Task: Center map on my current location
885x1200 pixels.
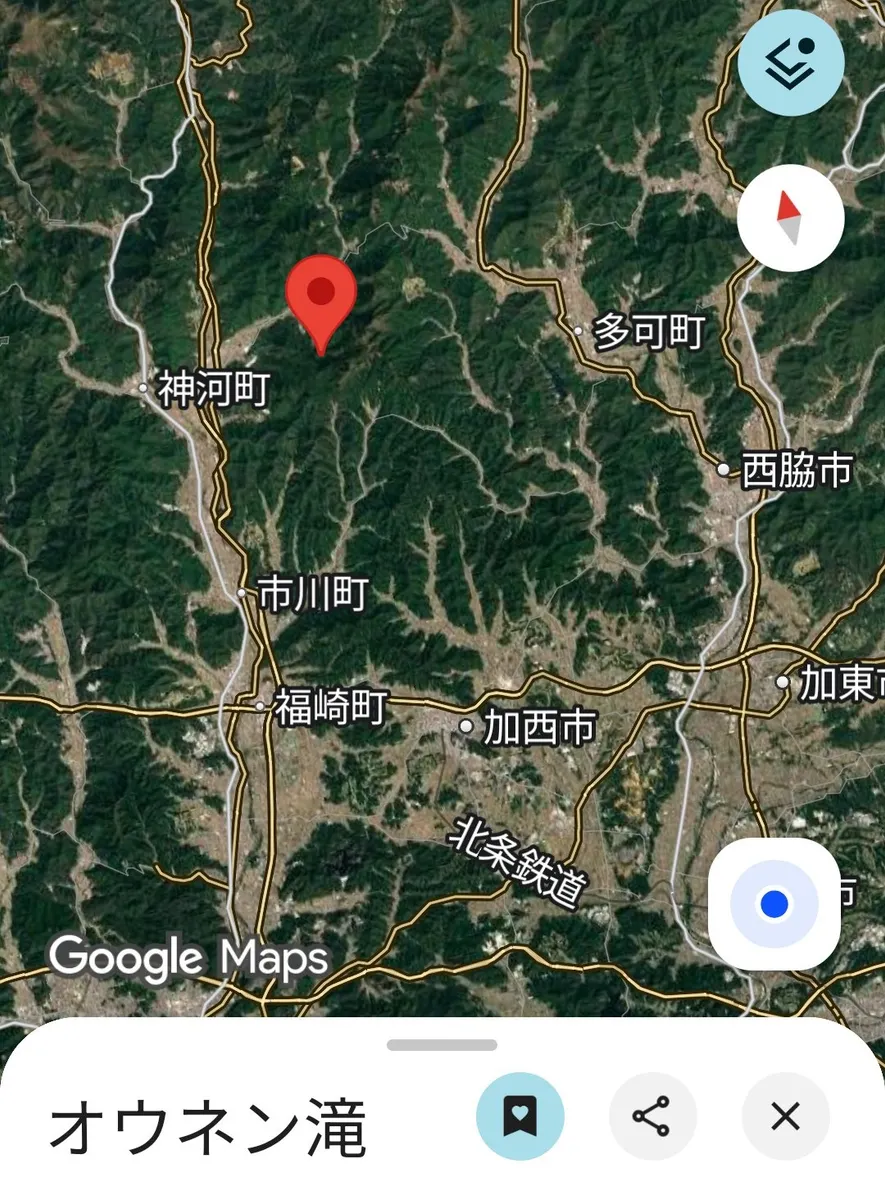Action: 774,905
